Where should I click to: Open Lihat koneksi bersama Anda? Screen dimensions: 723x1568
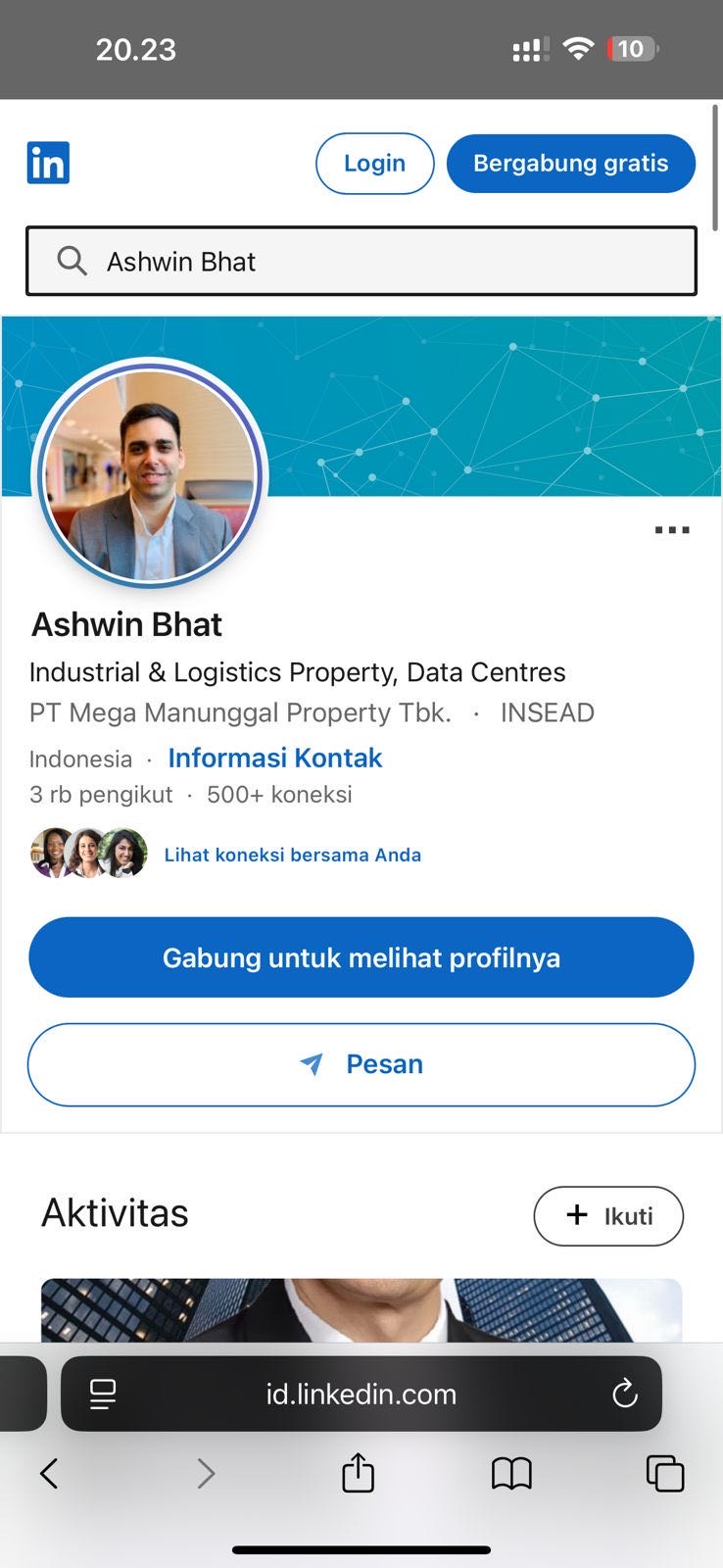point(292,855)
